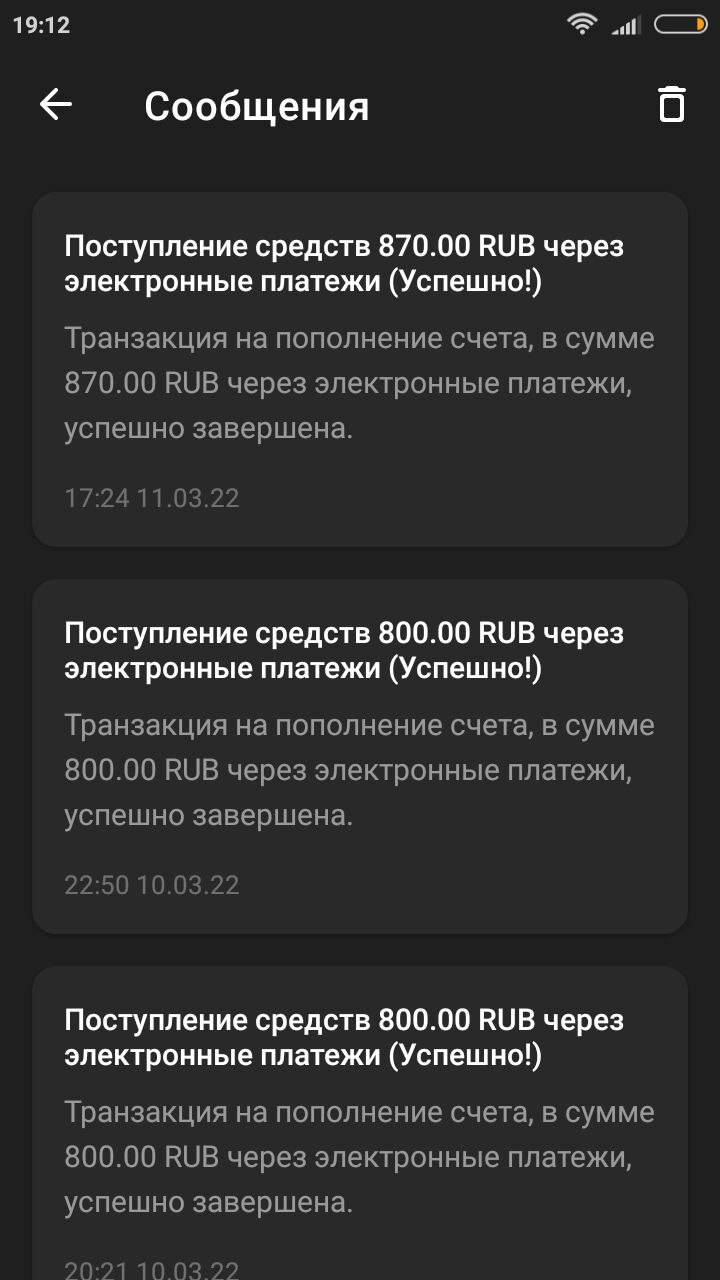Tap the trash icon to delete messages

(x=672, y=105)
